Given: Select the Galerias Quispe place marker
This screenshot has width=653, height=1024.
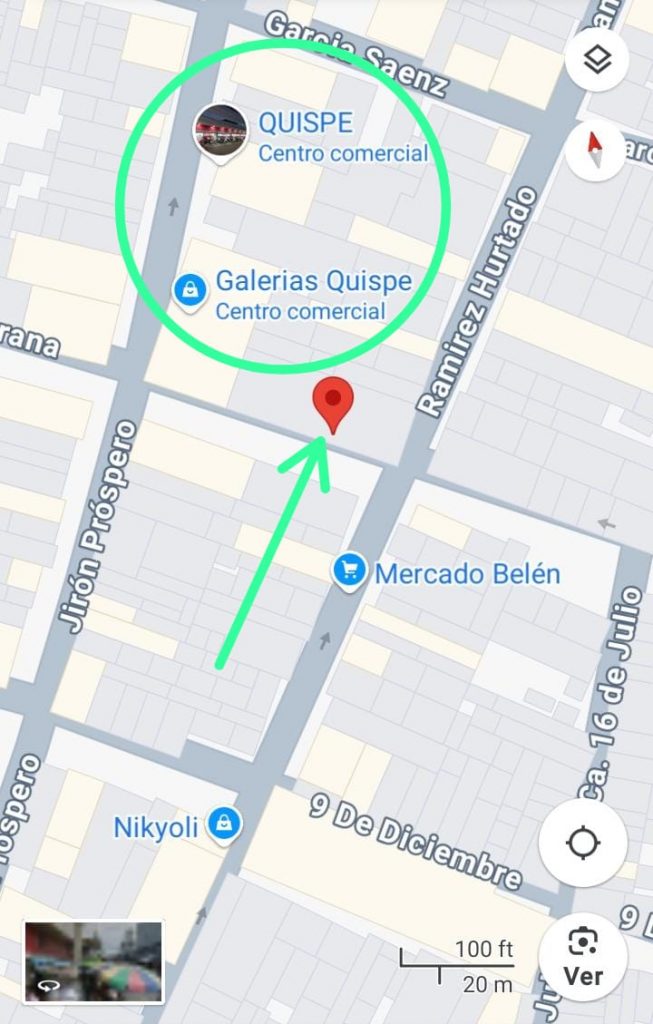Looking at the screenshot, I should click(x=189, y=291).
